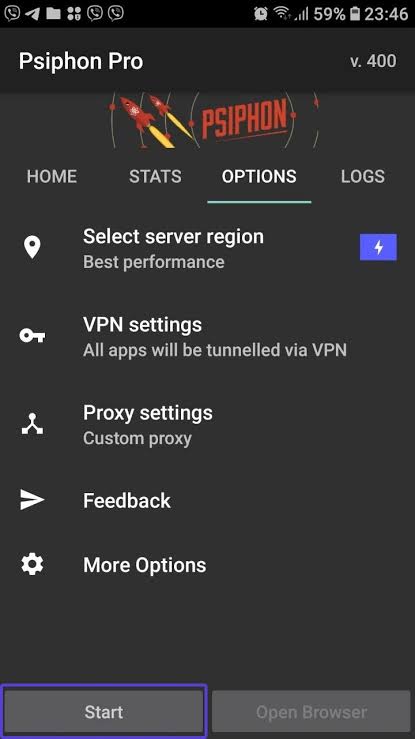This screenshot has width=415, height=739.
Task: Open More Options
Action: 207,565
